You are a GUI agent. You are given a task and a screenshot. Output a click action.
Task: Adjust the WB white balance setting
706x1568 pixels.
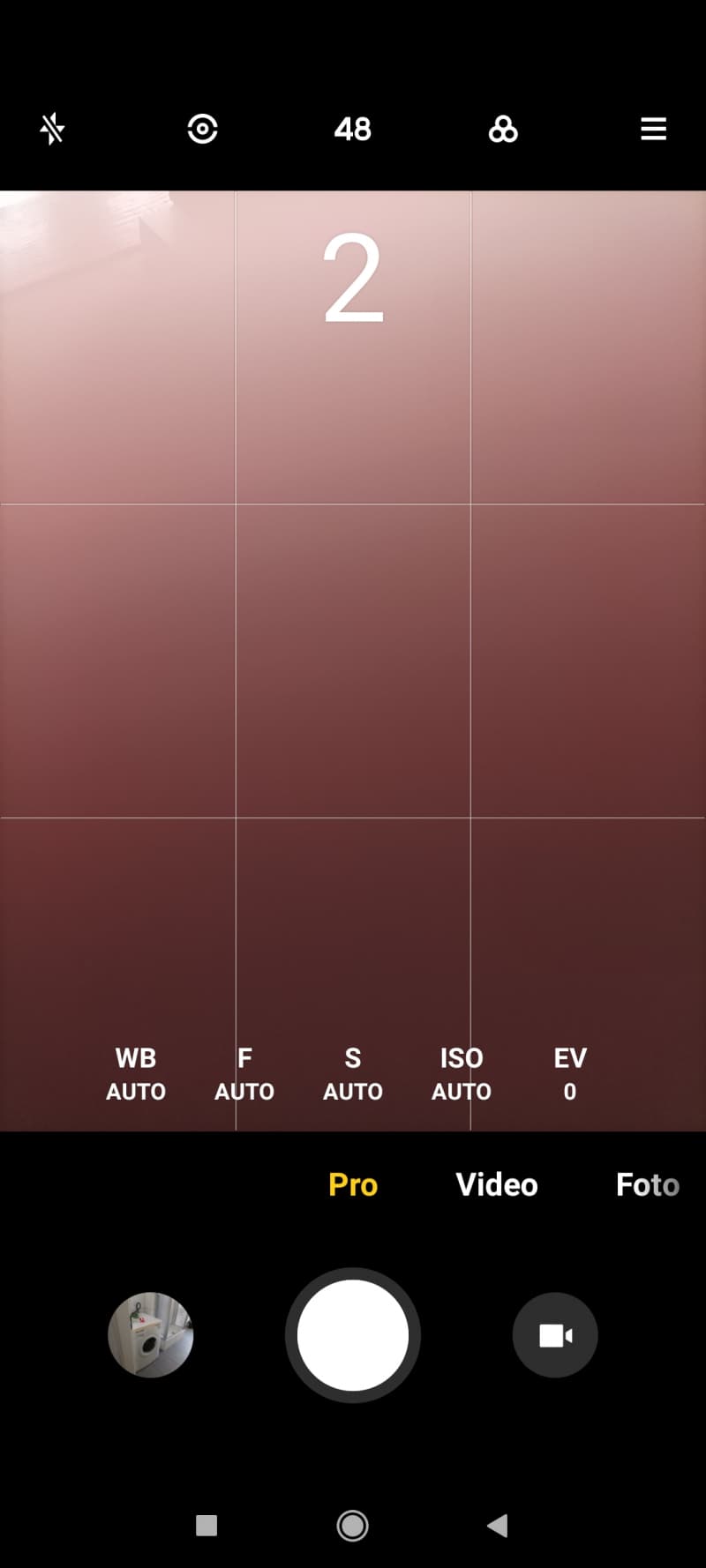(136, 1074)
